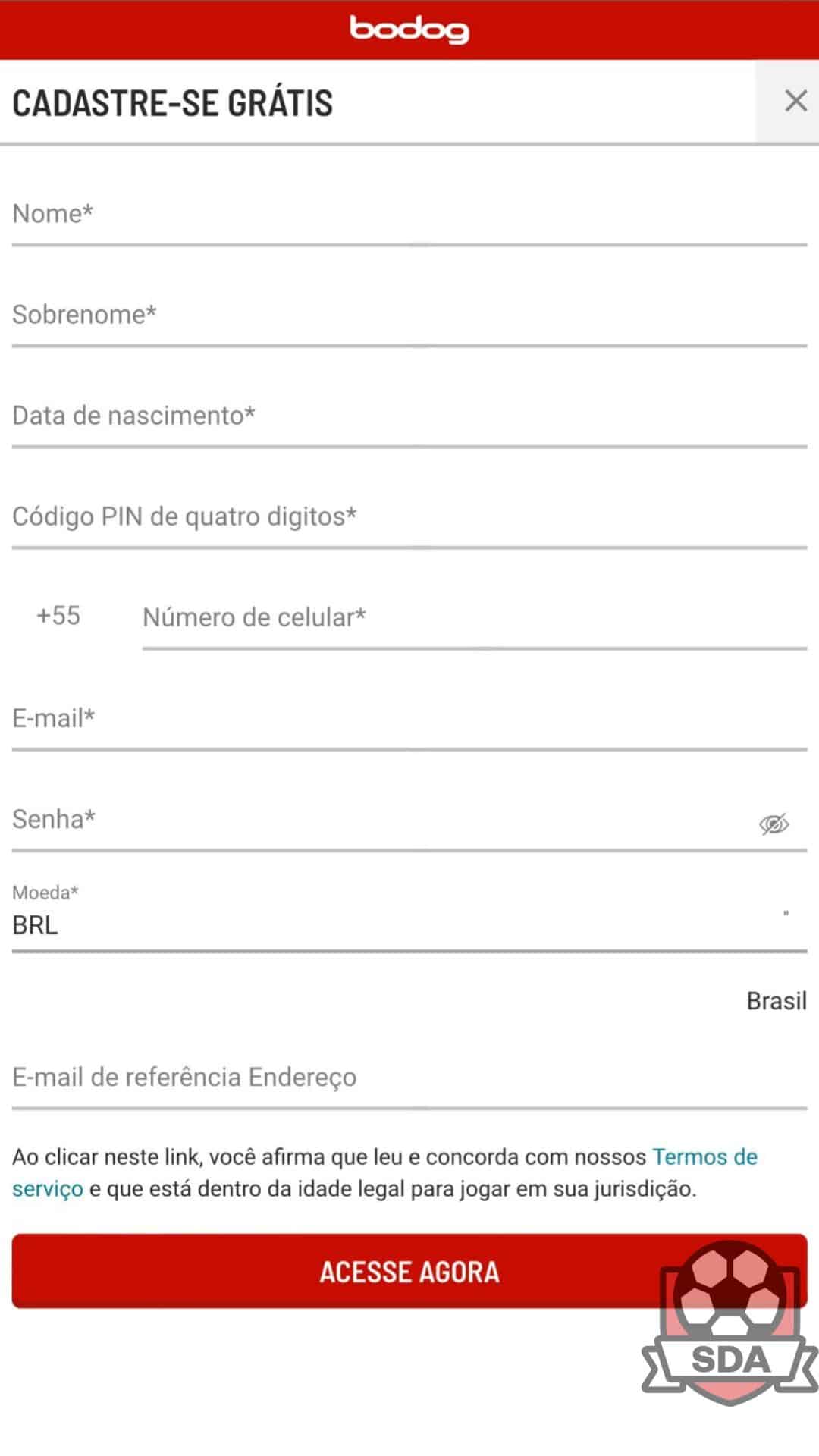Tap the E-mail de referência field

[409, 1078]
